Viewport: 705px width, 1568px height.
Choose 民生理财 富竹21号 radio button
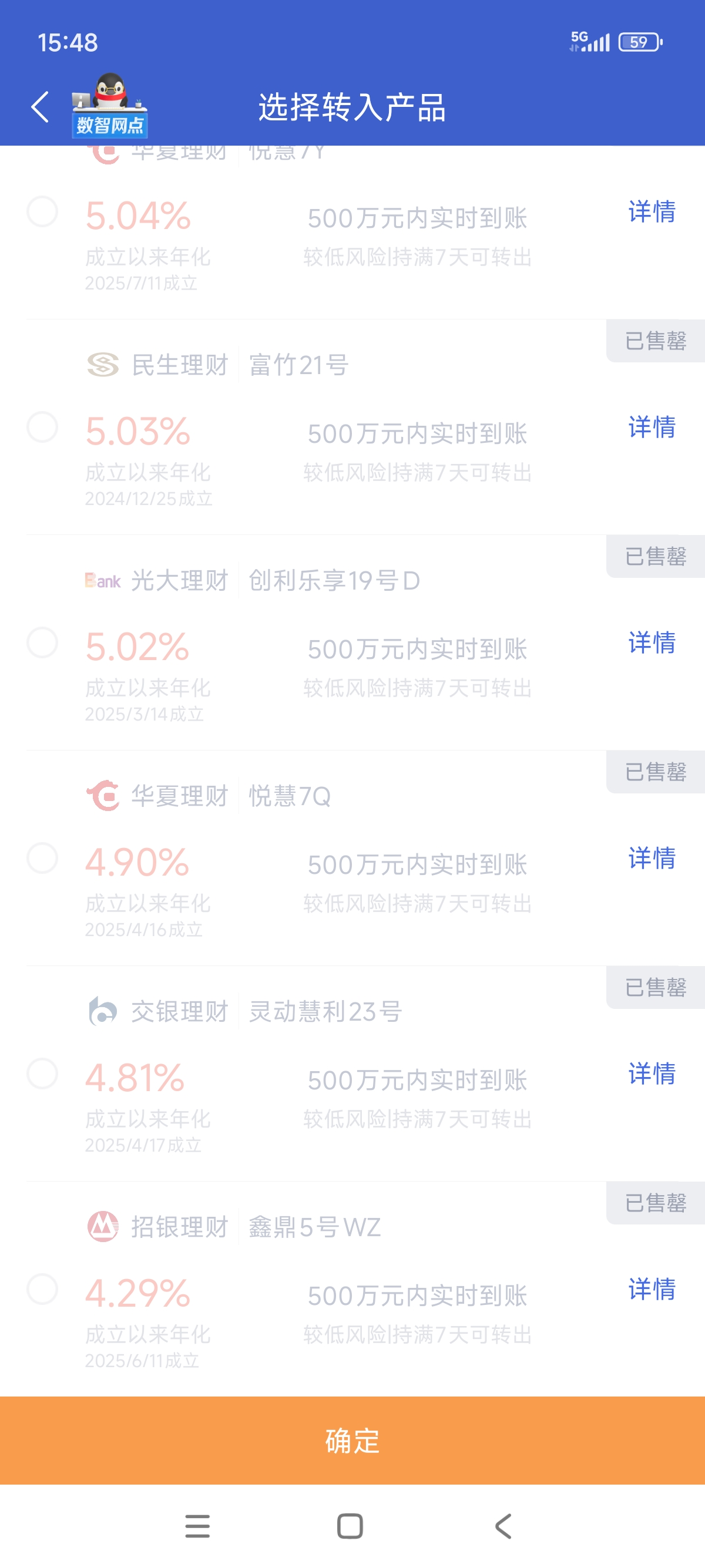click(x=43, y=428)
